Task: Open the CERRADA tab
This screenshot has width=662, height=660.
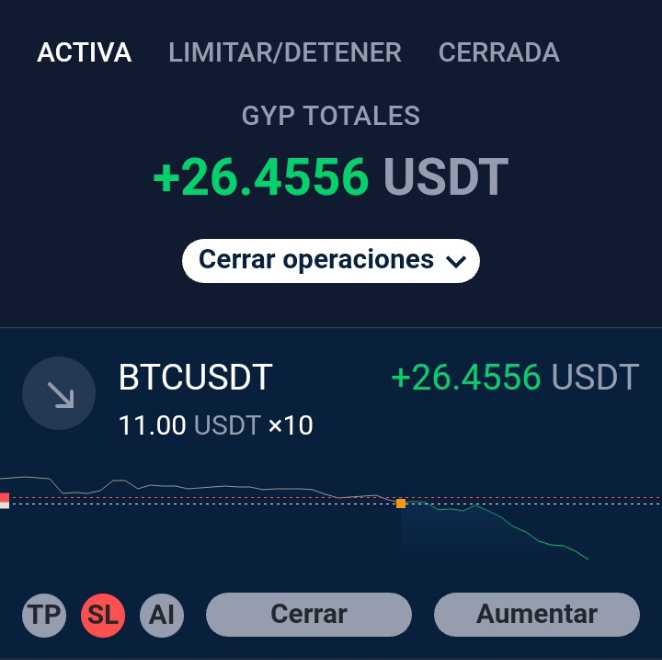Action: point(499,52)
